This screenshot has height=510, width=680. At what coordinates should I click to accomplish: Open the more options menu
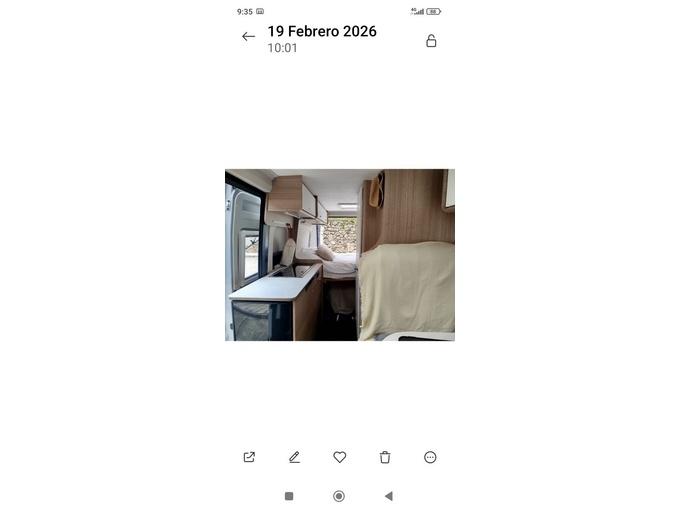tap(430, 457)
